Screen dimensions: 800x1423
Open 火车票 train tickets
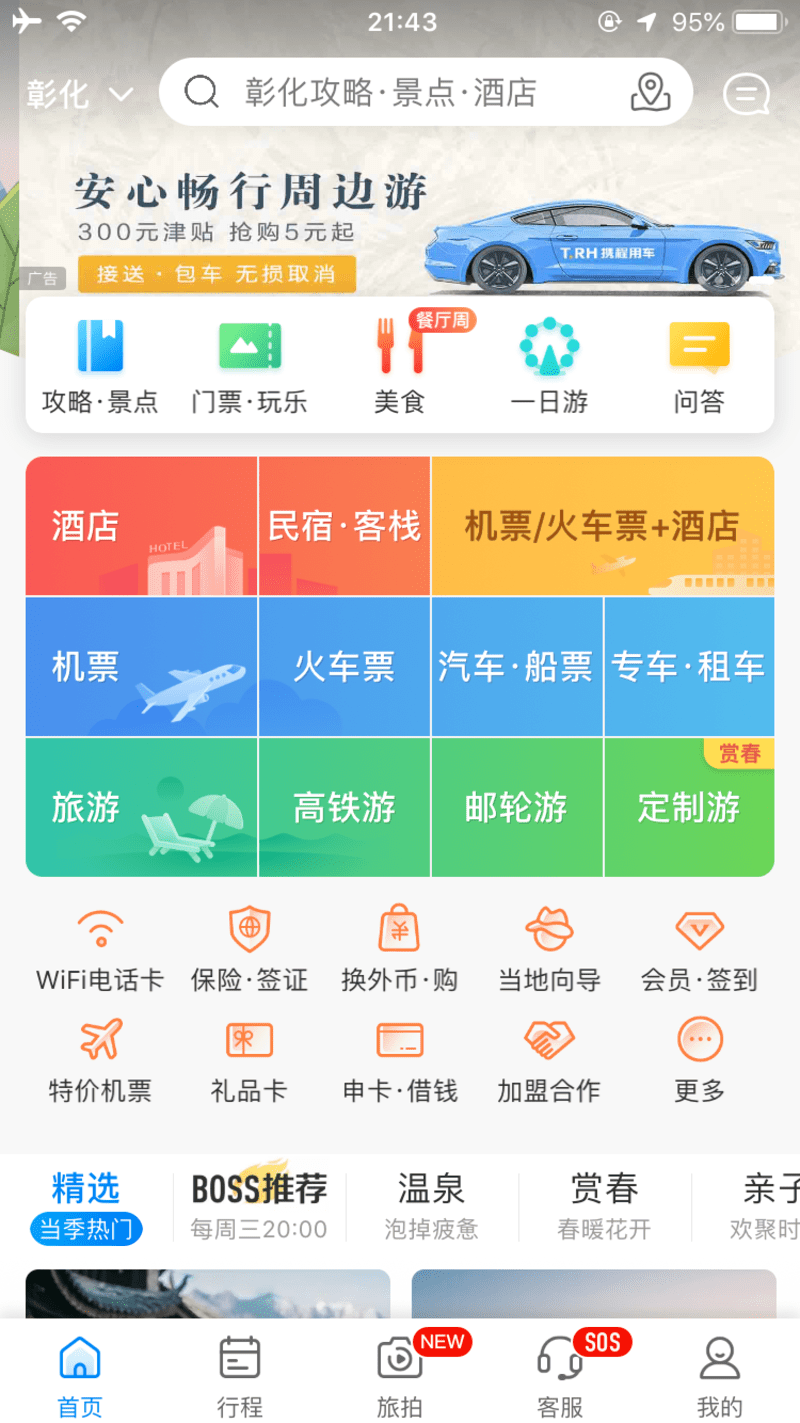[x=344, y=667]
